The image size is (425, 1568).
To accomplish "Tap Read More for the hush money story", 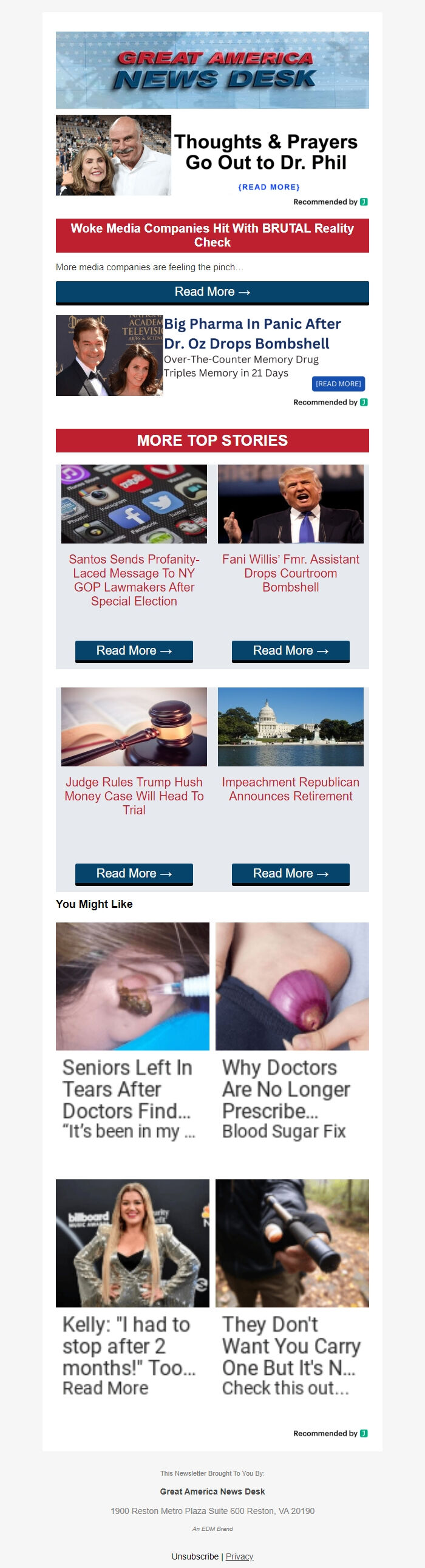I will 134,873.
